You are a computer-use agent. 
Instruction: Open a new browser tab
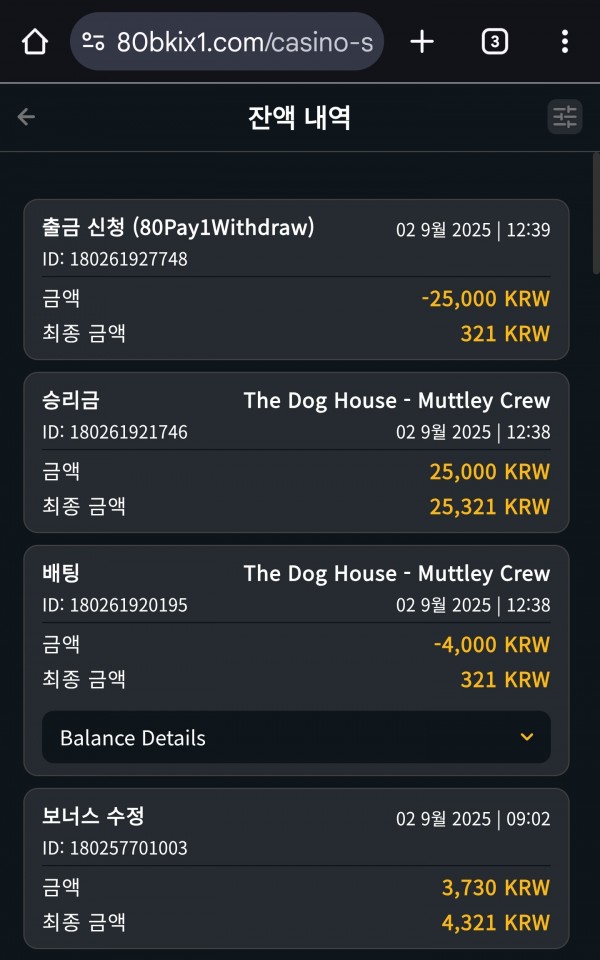[x=422, y=42]
